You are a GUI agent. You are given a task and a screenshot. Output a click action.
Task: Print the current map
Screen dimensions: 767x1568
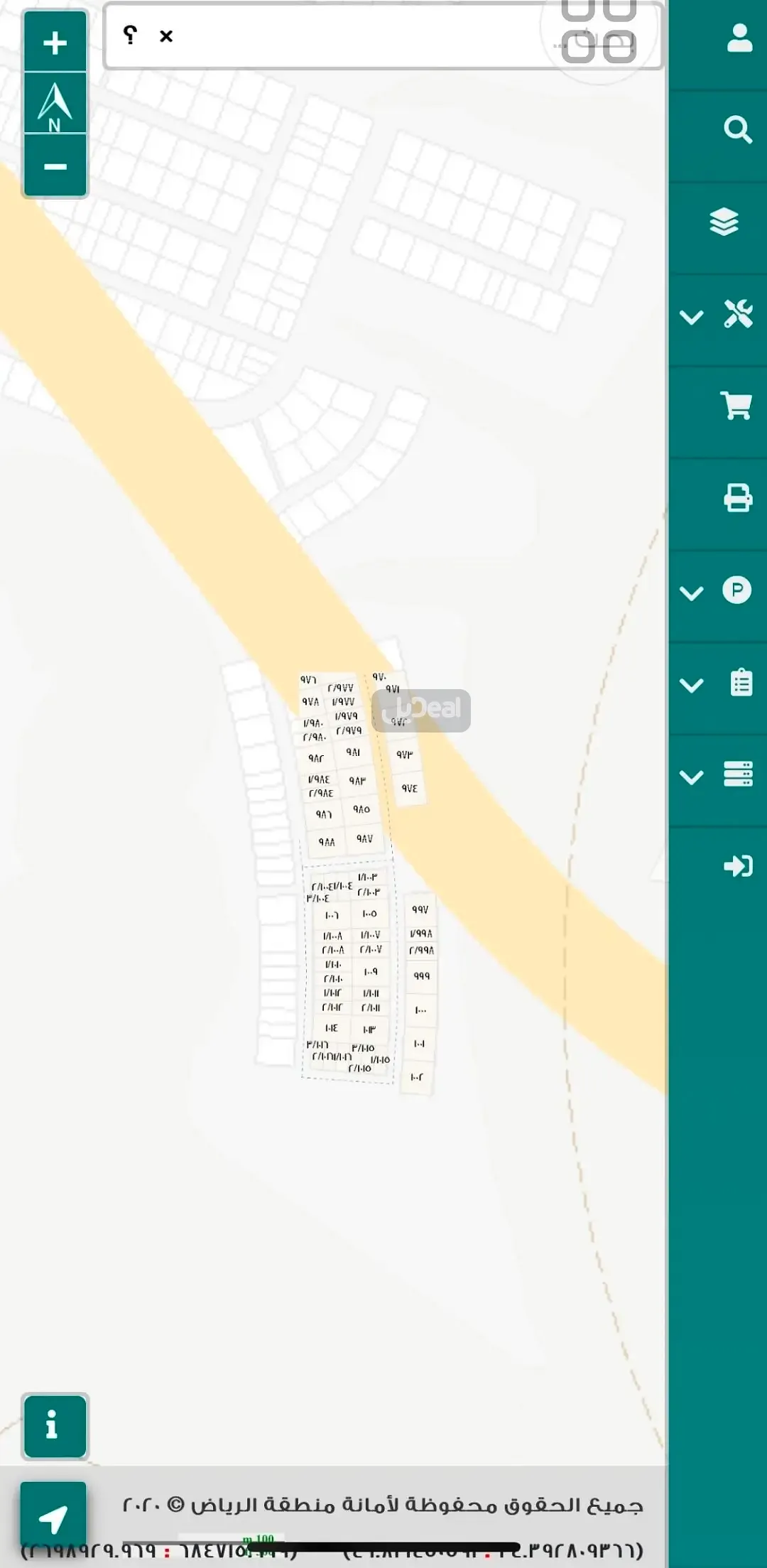(737, 498)
